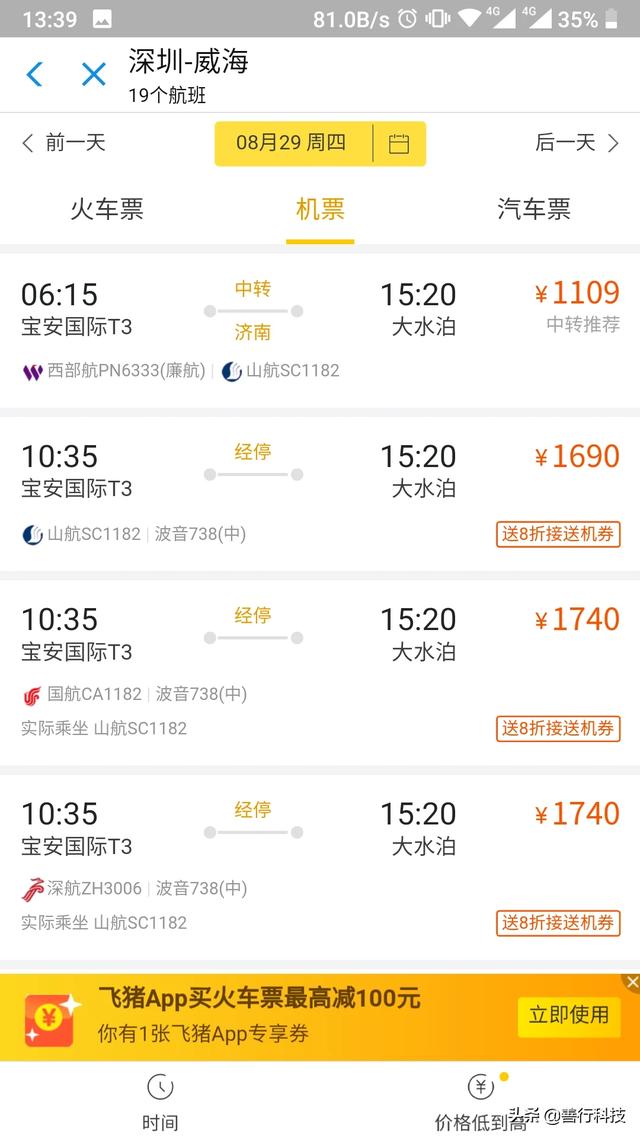This screenshot has width=640, height=1138.
Task: Open the ¥1690 山航SC1182 flight
Action: click(x=320, y=494)
